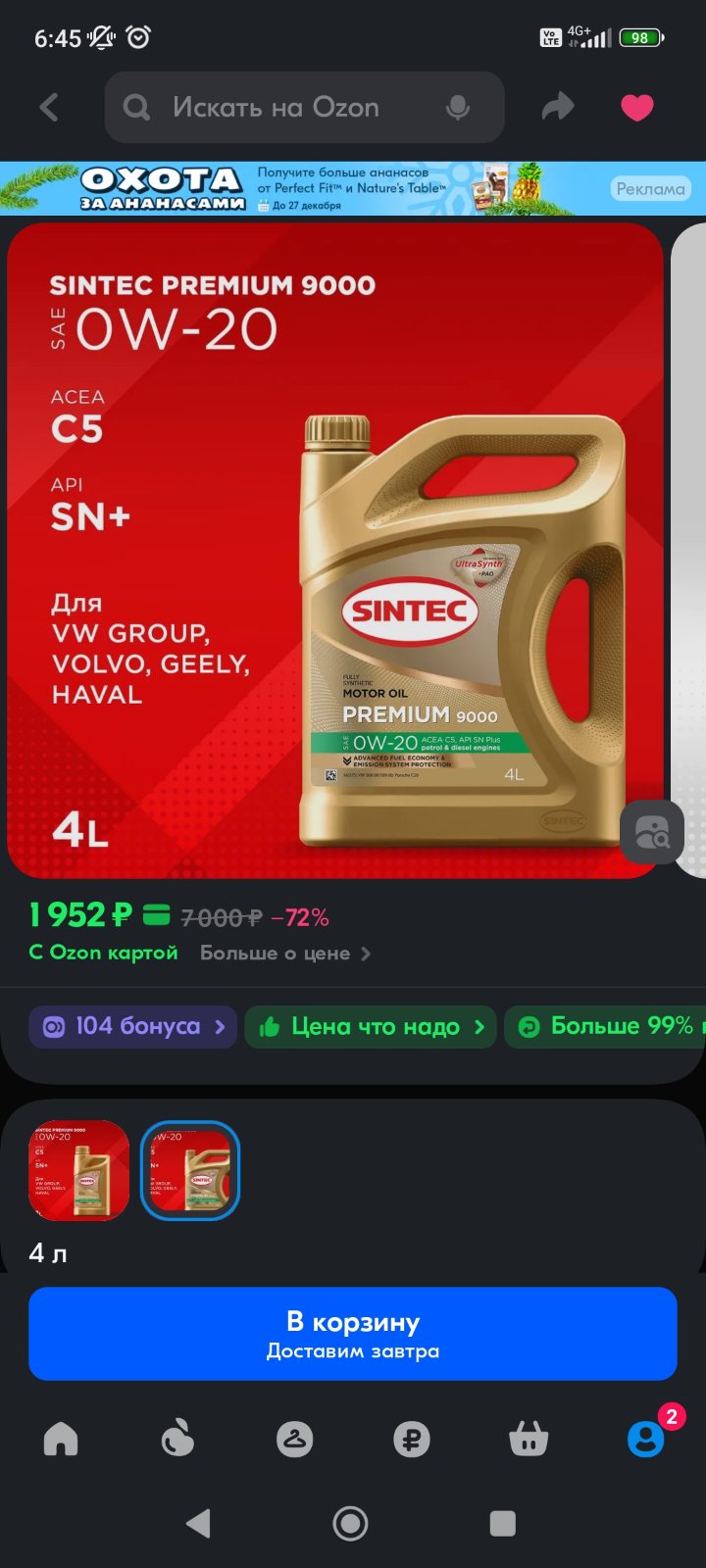The image size is (706, 1568).
Task: Search similar items by image
Action: 652,832
